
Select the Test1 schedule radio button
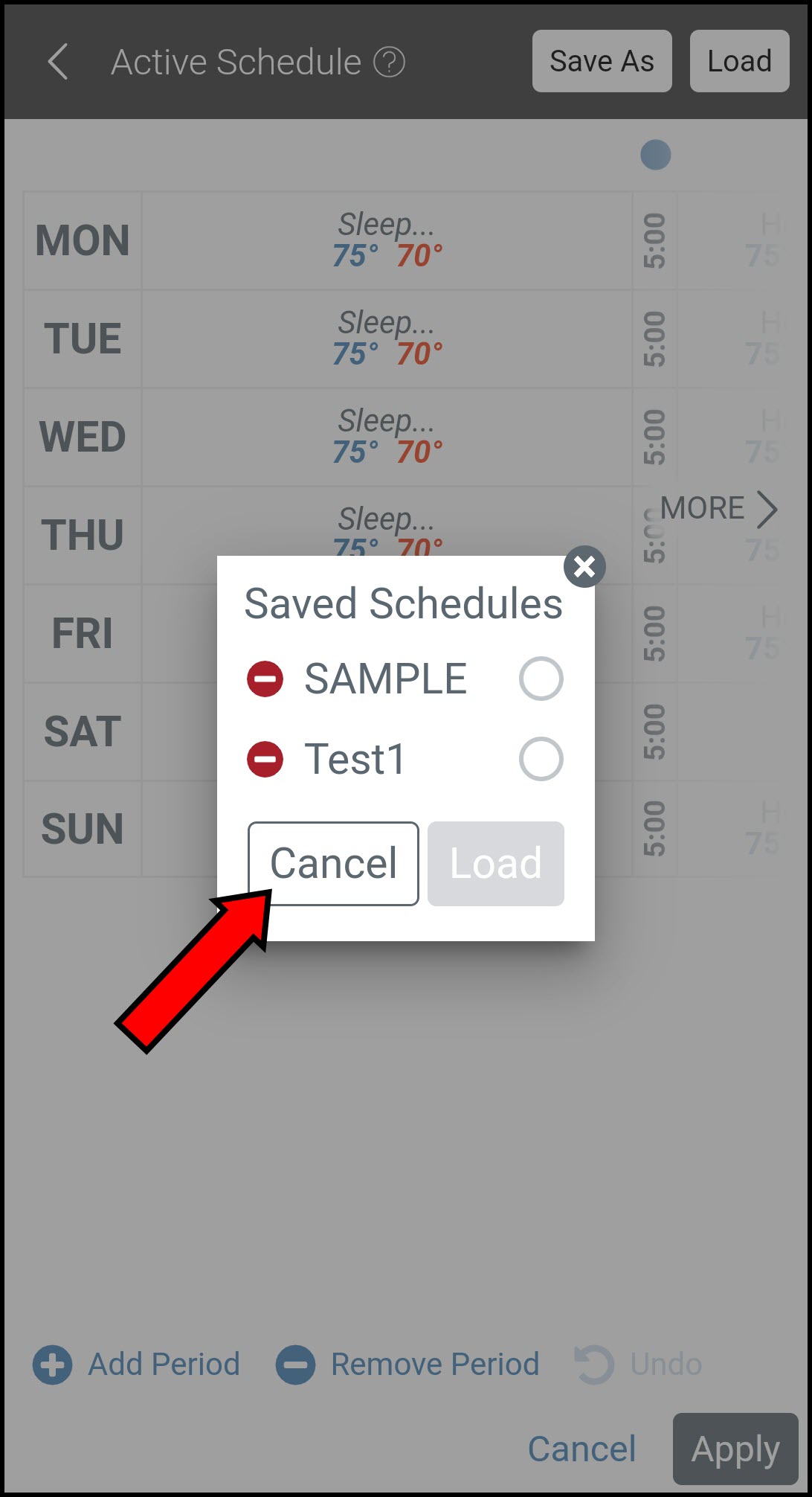pos(541,759)
